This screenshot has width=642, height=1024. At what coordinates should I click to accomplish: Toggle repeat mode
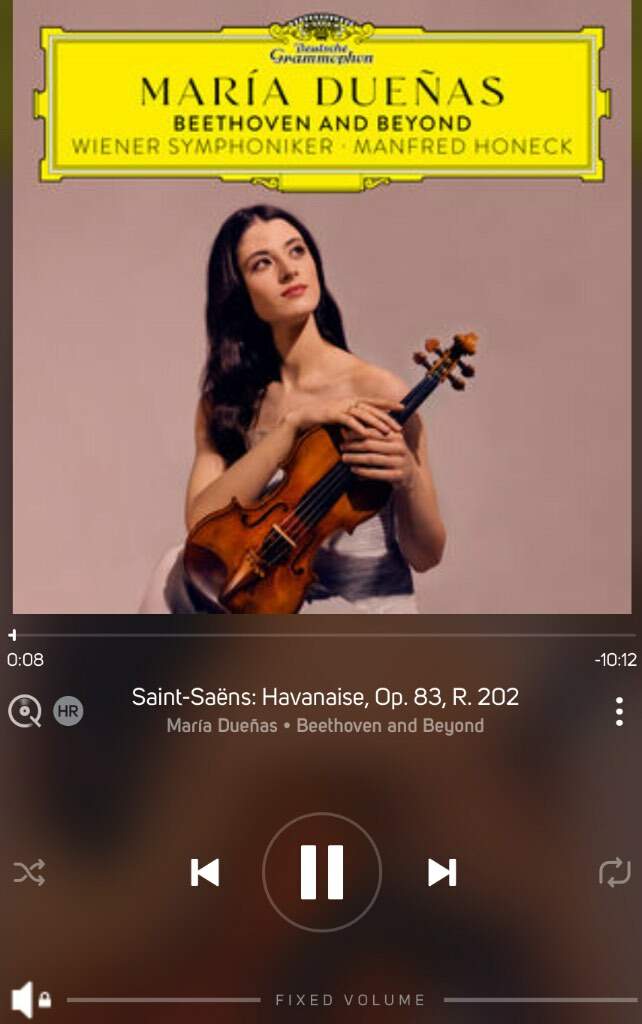click(614, 872)
